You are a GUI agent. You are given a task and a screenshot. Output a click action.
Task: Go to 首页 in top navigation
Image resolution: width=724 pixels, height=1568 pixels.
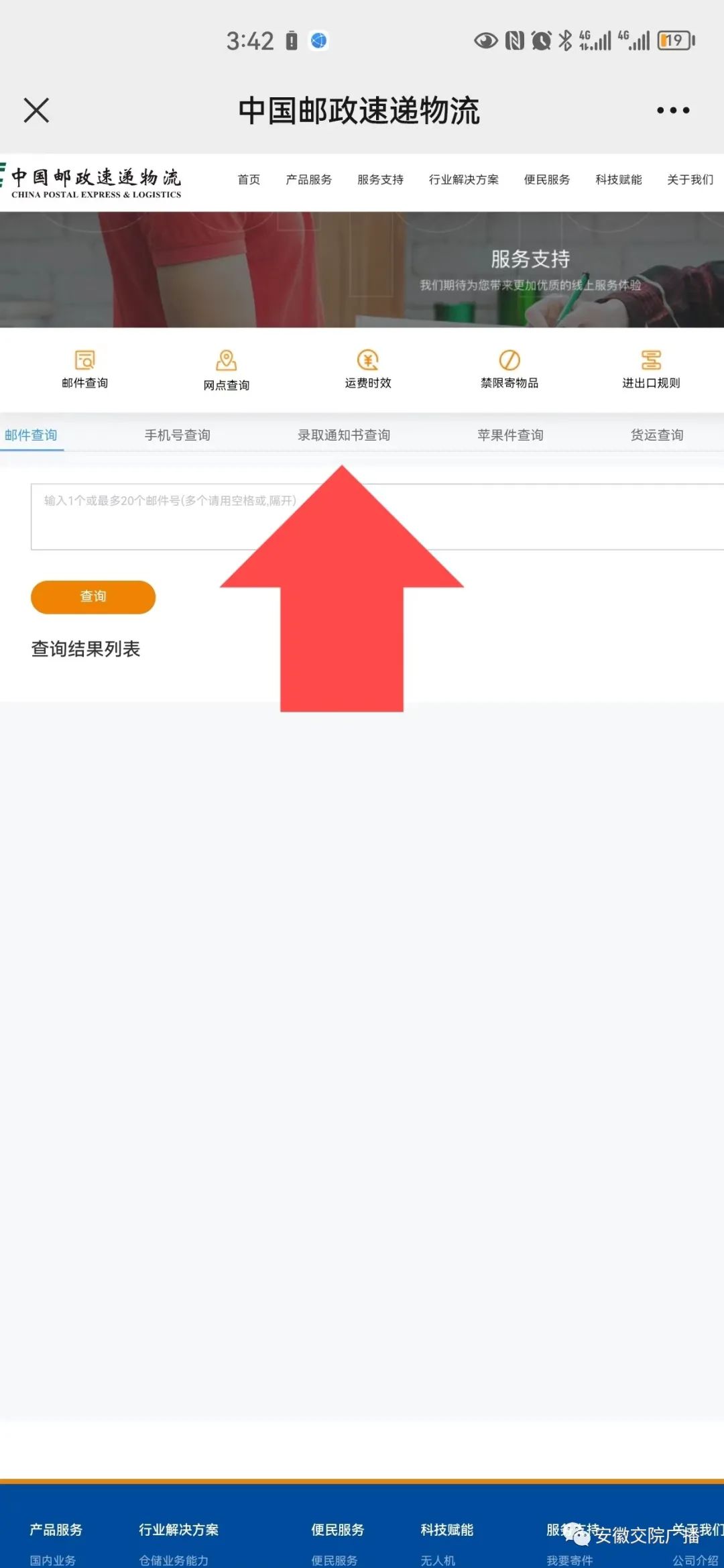(249, 180)
